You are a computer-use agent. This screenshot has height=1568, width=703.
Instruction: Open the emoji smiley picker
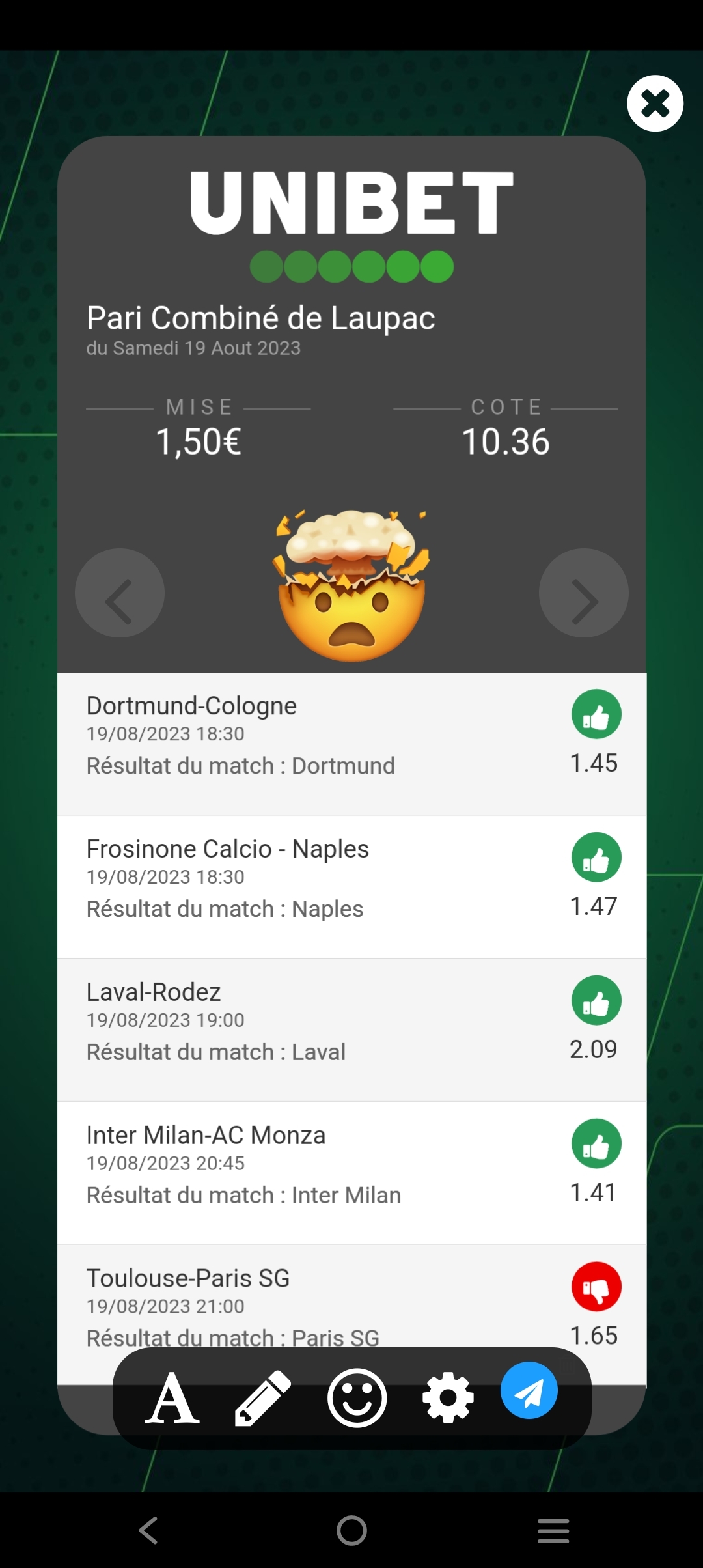(x=357, y=1397)
